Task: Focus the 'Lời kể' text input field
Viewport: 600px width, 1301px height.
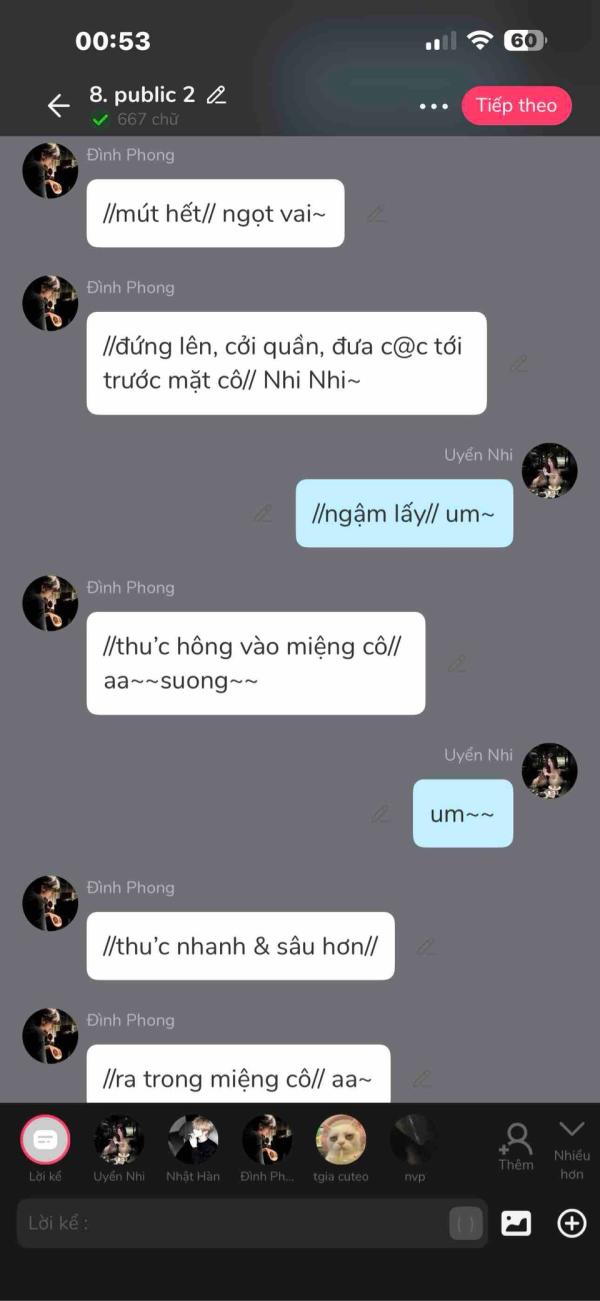Action: [x=230, y=1223]
